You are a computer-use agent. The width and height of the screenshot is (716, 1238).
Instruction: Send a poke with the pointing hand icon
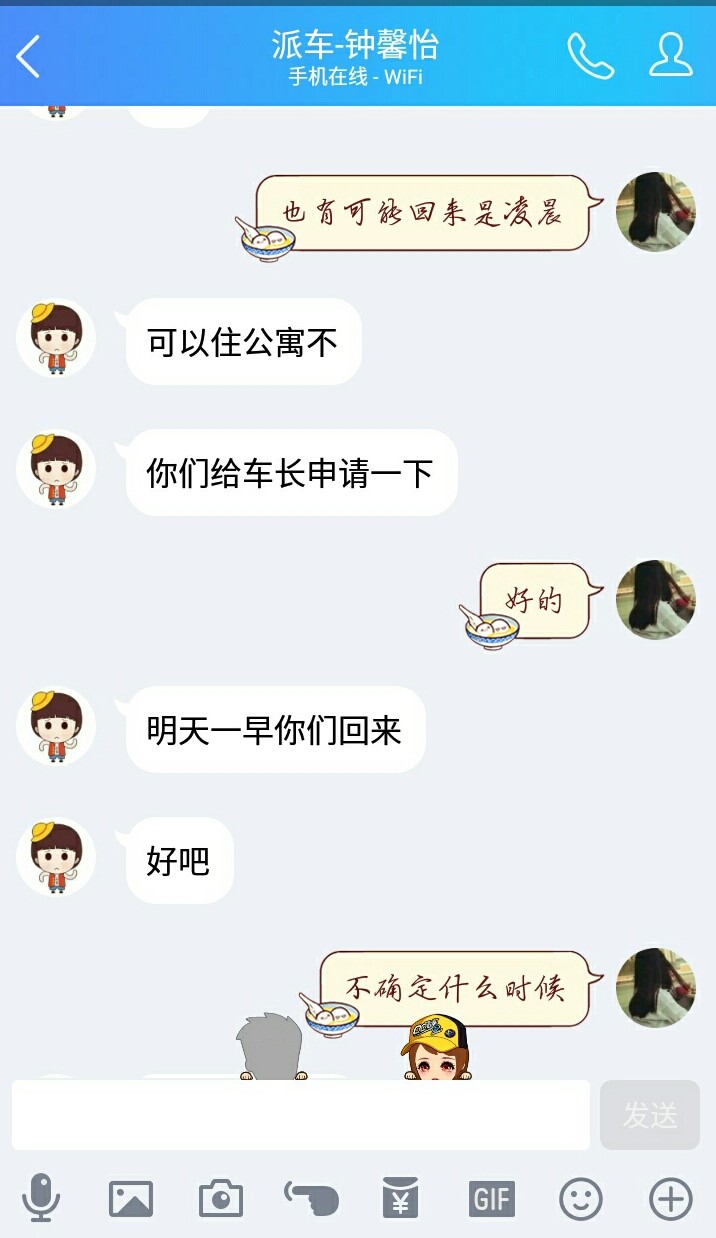tap(311, 1198)
